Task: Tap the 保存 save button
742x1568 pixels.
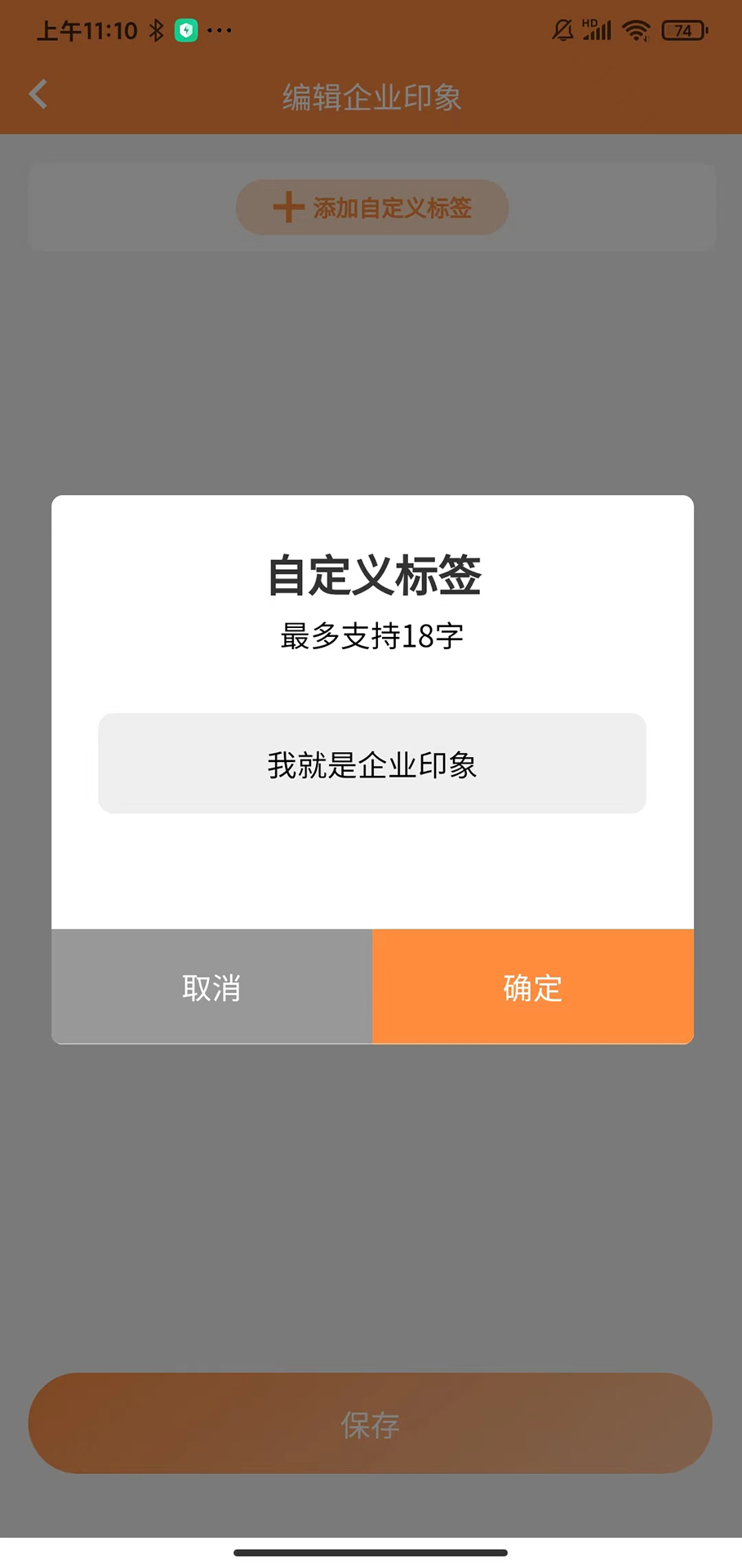Action: [371, 1423]
